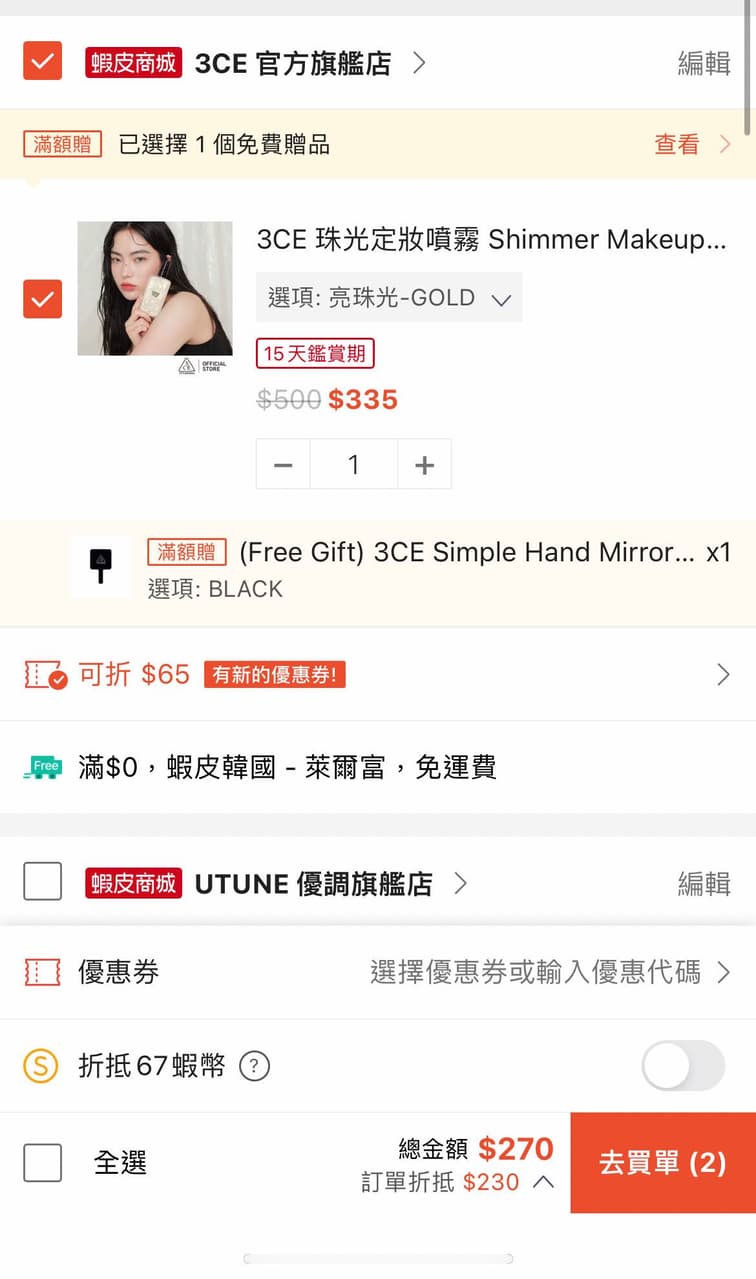Click the question mark icon beside 折抵67蝦幣

tap(255, 1067)
